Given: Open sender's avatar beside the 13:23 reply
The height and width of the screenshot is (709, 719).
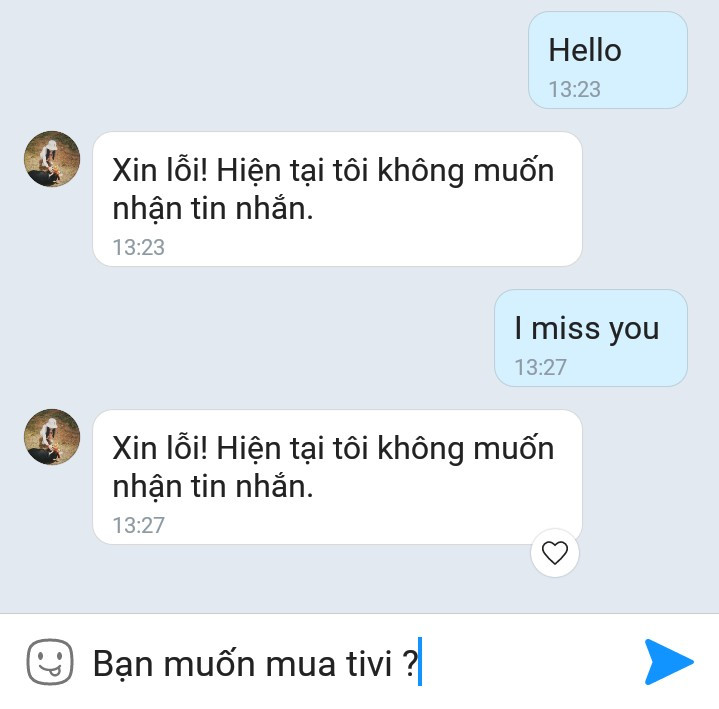Looking at the screenshot, I should point(52,159).
